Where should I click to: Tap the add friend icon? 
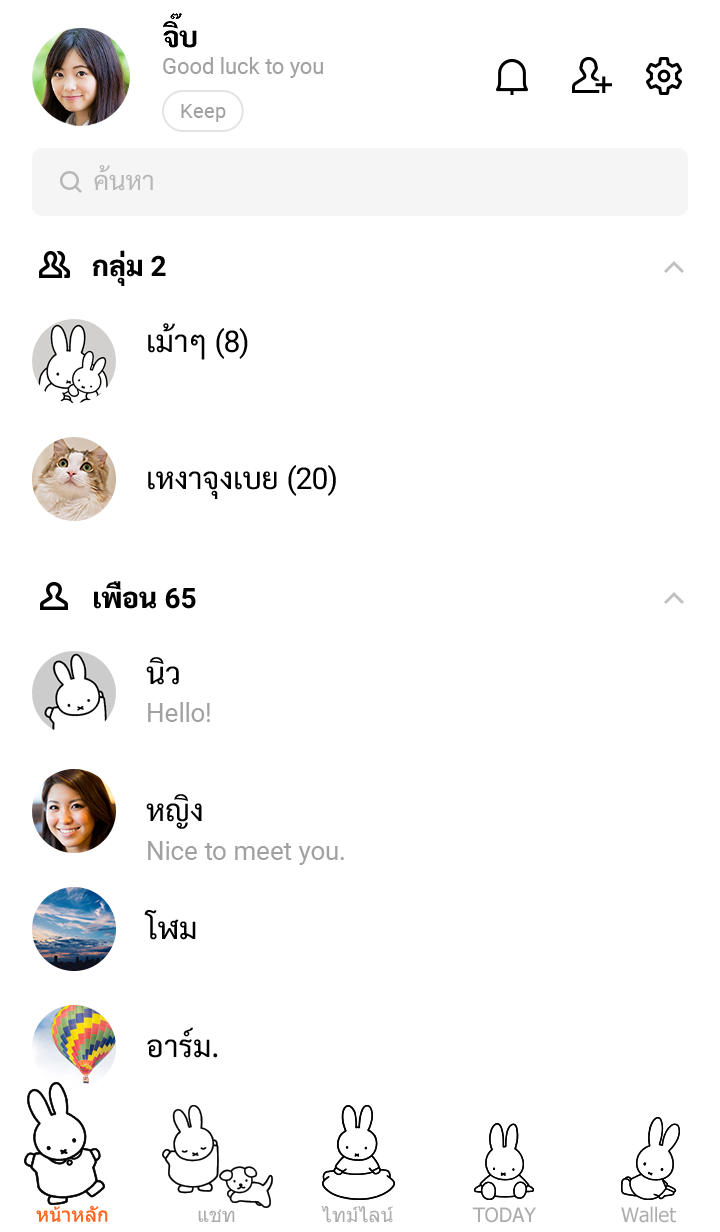click(x=591, y=77)
